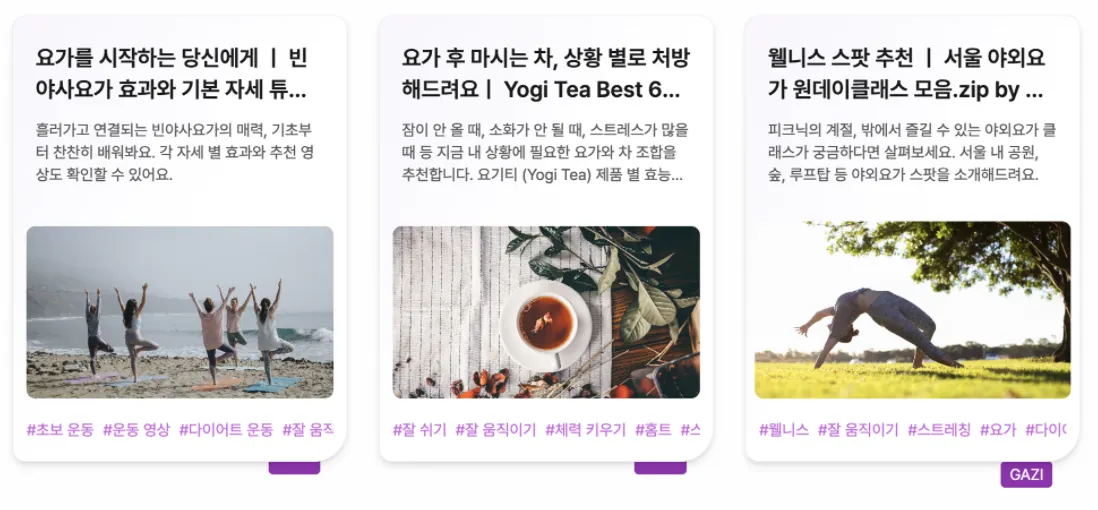The height and width of the screenshot is (510, 1098).
Task: Tap #잘 움직이기 on the Yogi Tea card
Action: 496,430
